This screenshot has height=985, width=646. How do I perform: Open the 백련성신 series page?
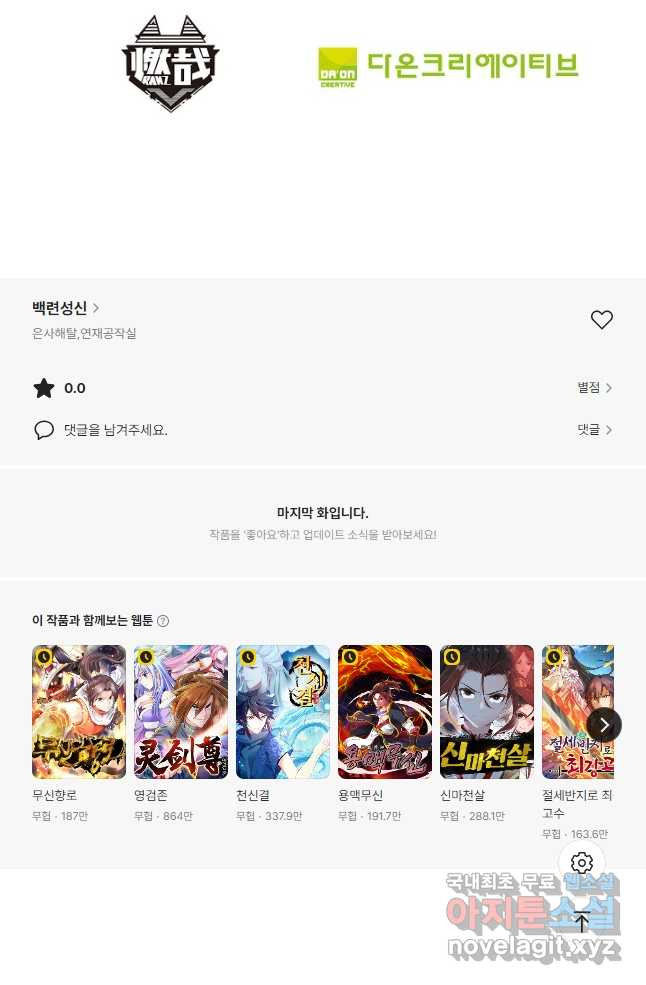[65, 308]
